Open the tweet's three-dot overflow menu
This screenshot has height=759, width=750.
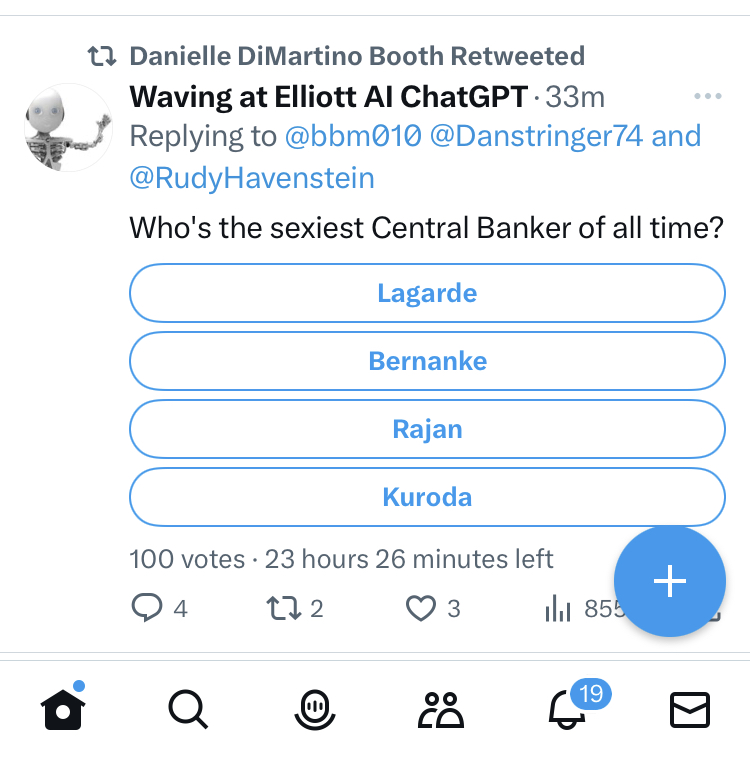tap(707, 97)
